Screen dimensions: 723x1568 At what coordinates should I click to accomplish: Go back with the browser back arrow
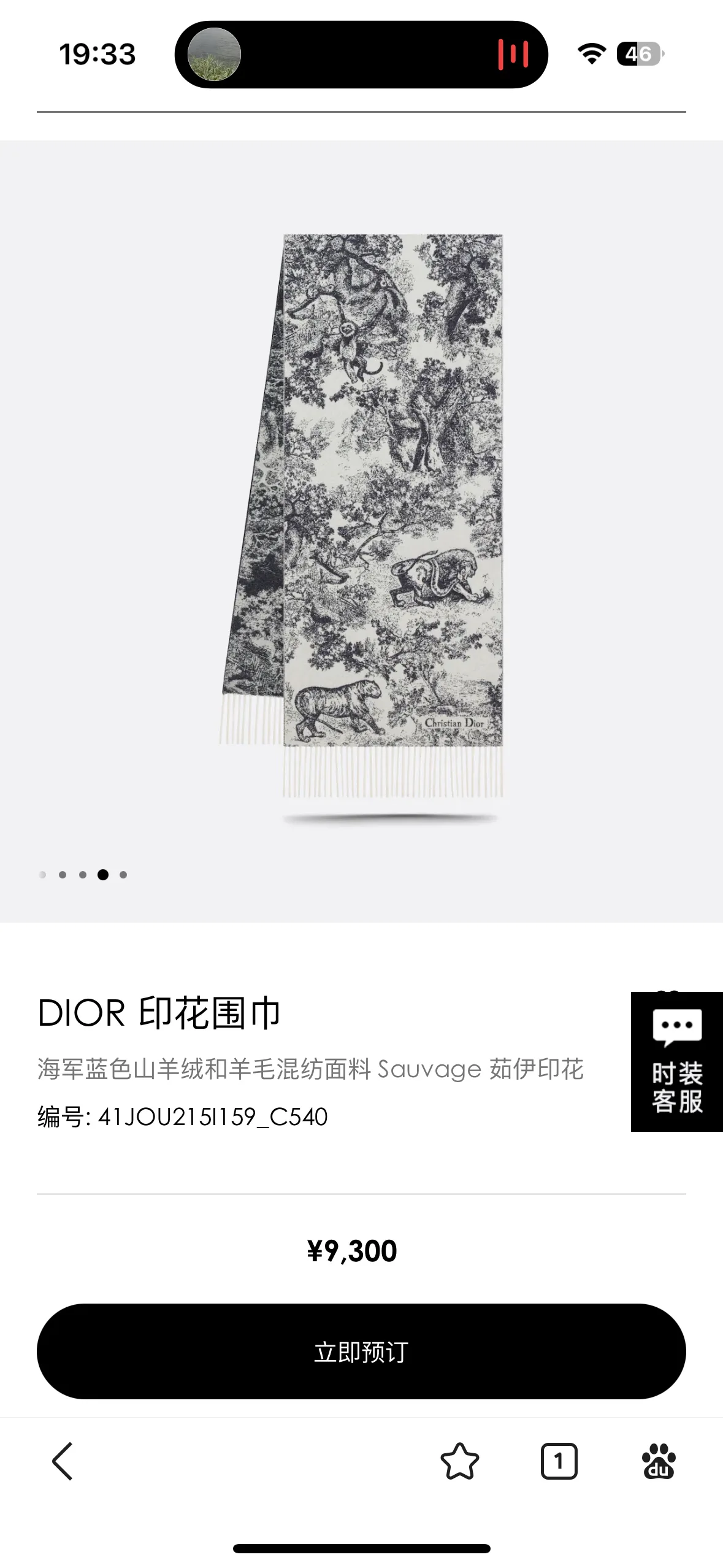point(63,1461)
